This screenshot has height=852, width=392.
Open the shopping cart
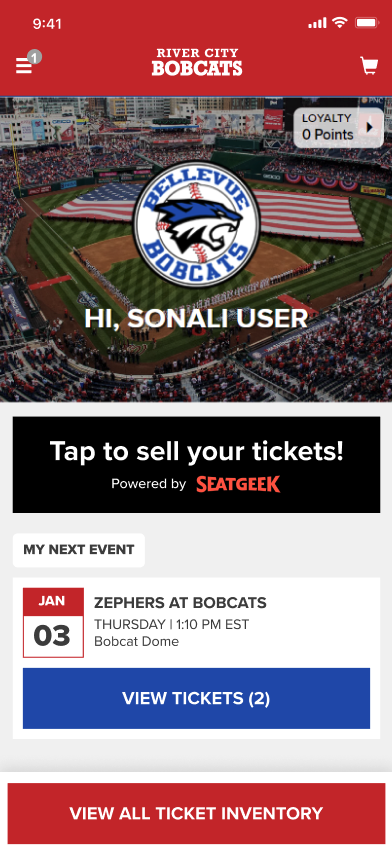pyautogui.click(x=369, y=66)
